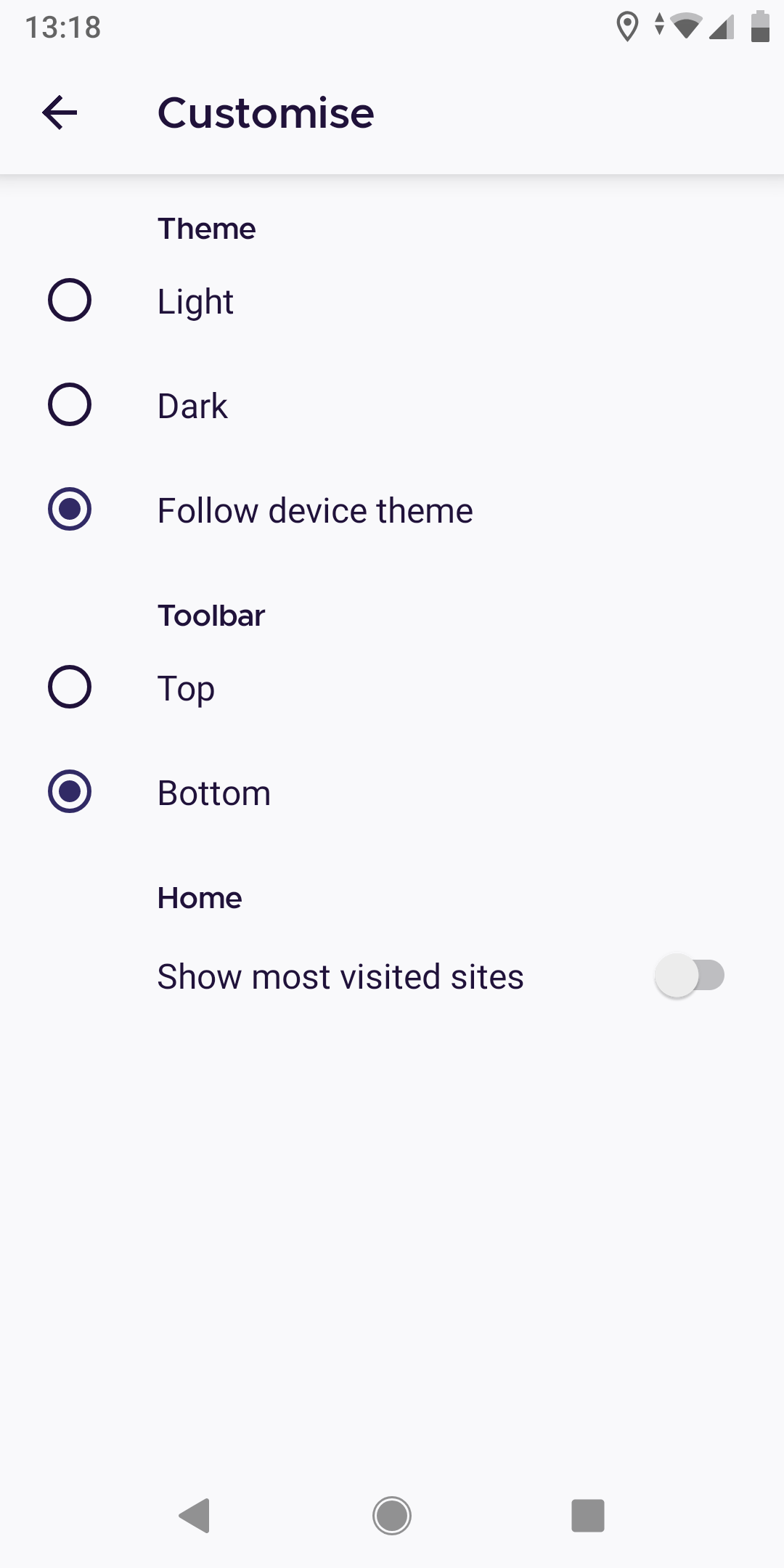Go back from the Customise screen
This screenshot has height=1568, width=784.
(60, 113)
